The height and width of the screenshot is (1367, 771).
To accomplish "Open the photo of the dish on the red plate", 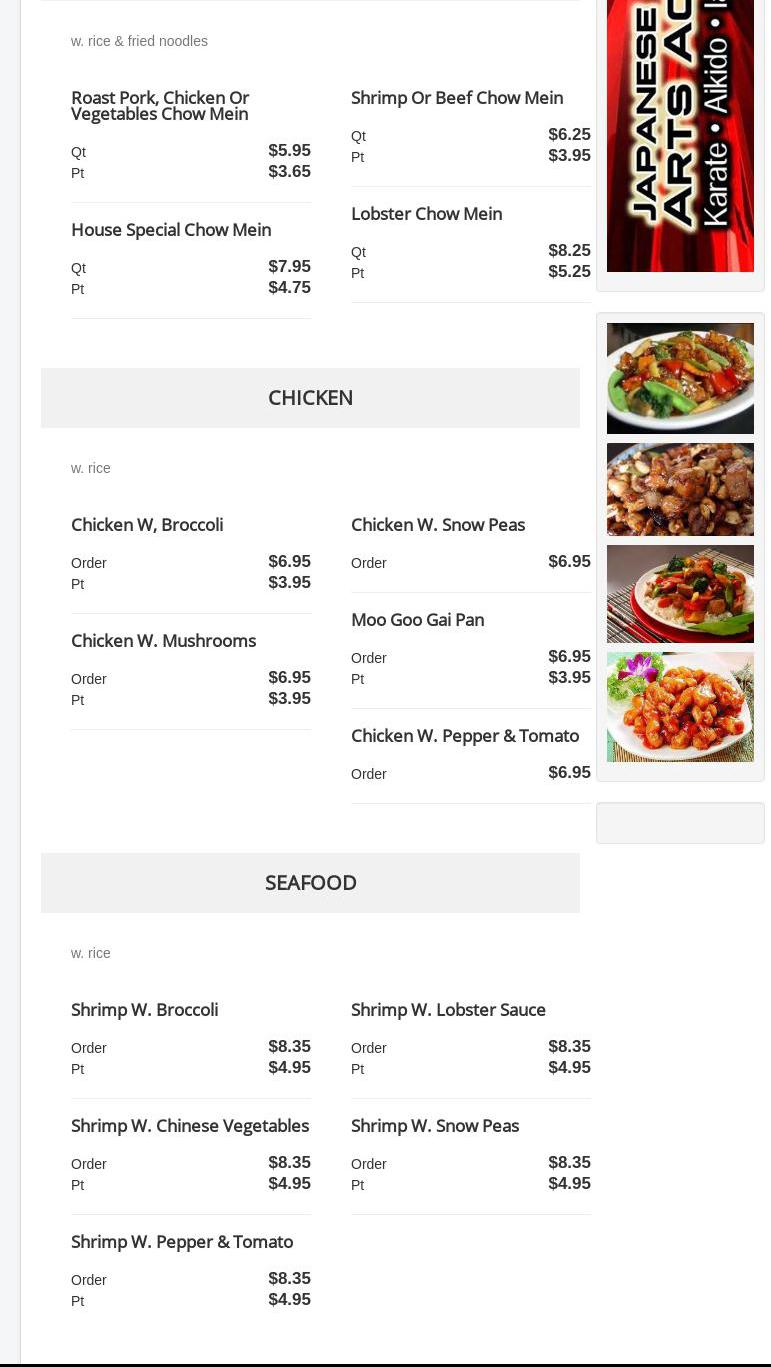I will point(680,593).
